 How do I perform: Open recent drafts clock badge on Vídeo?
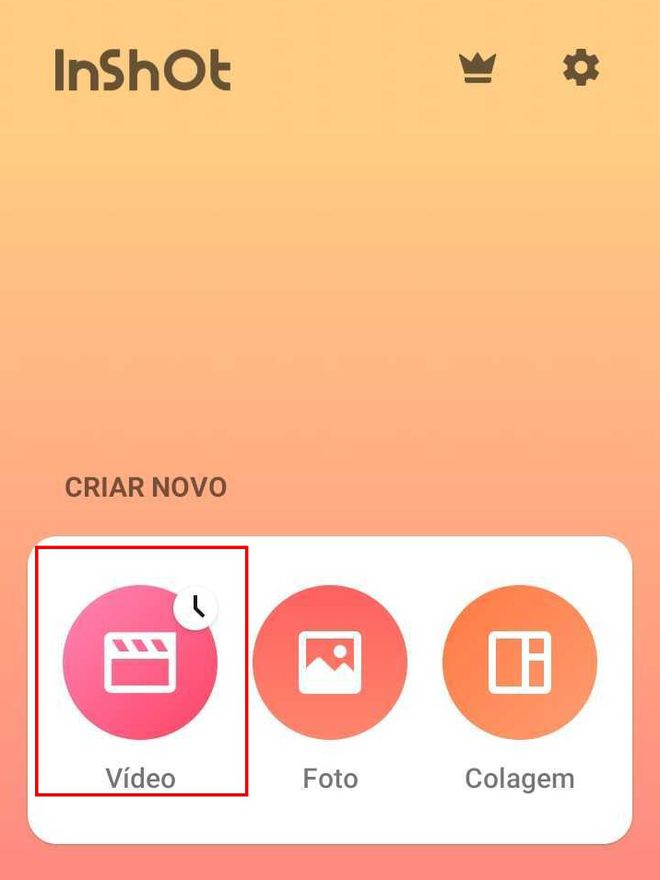196,607
